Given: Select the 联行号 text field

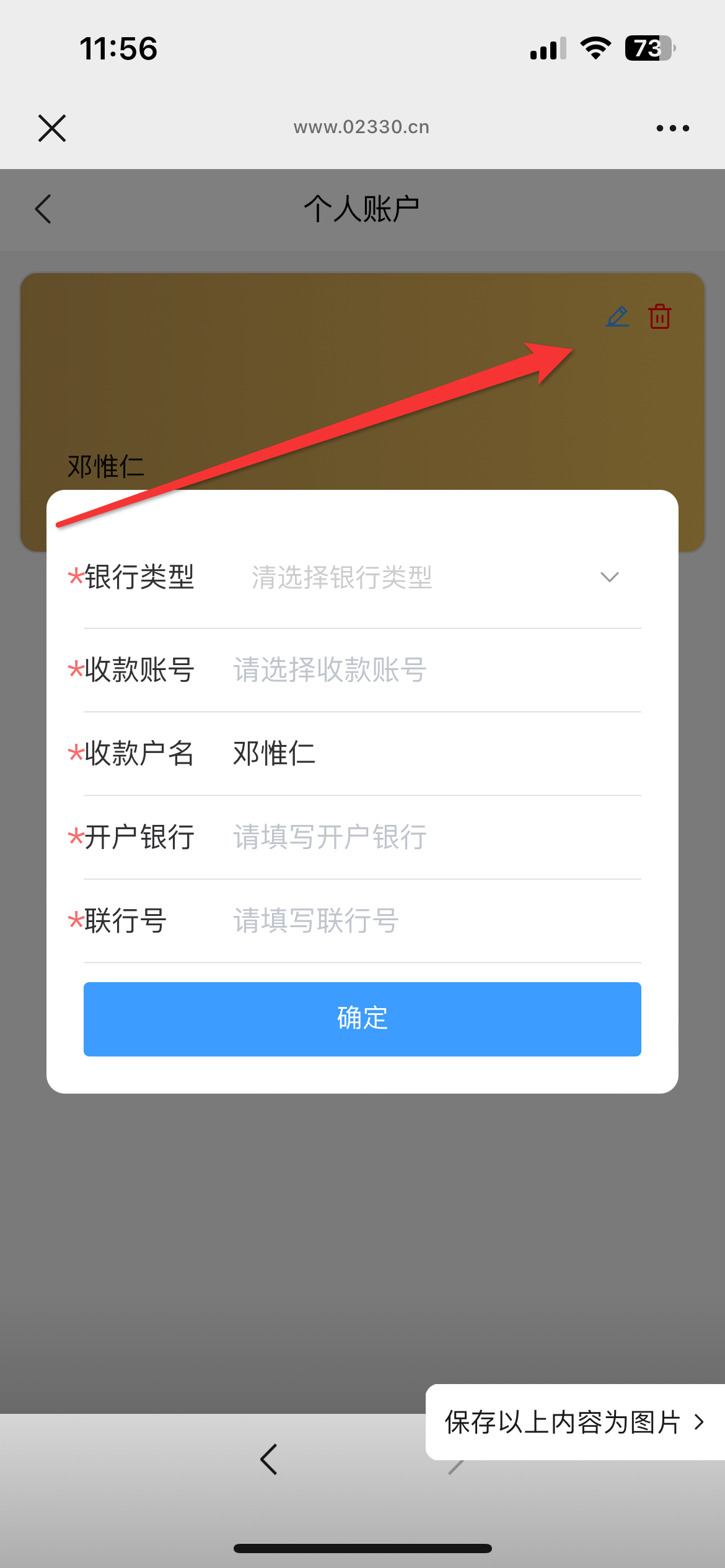Looking at the screenshot, I should (x=434, y=921).
